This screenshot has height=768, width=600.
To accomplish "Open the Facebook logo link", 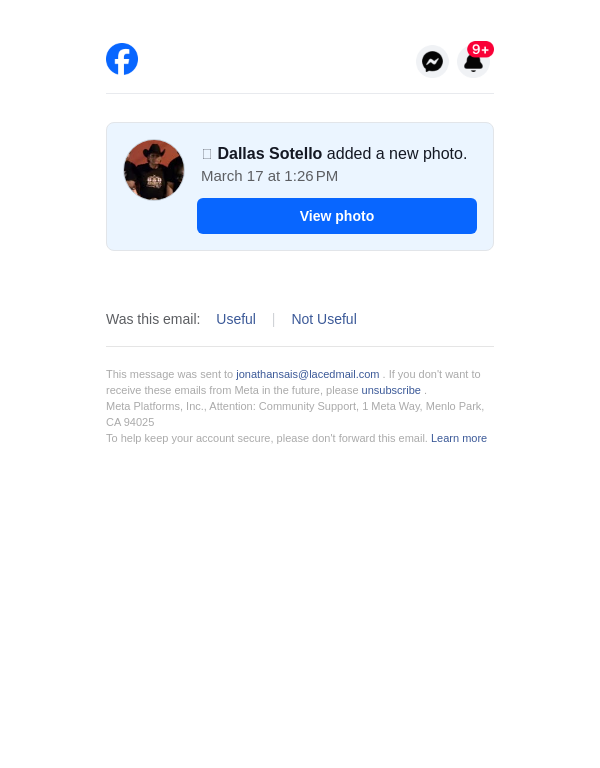I will [x=122, y=59].
